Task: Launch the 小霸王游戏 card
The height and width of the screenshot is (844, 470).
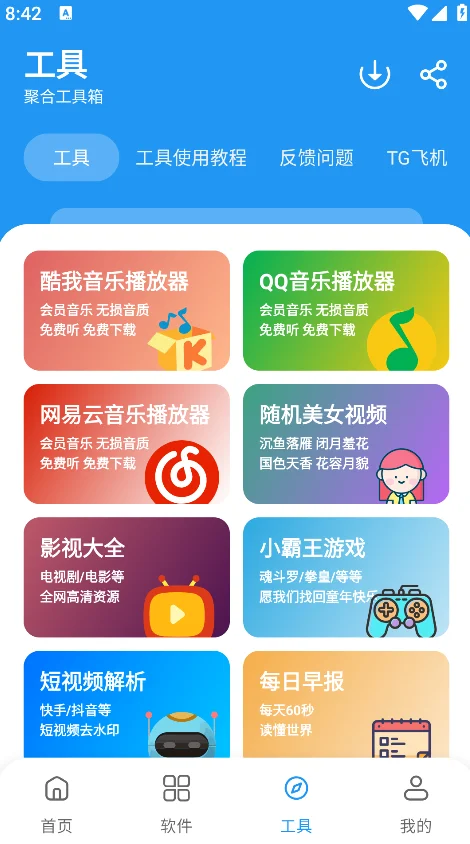Action: click(x=346, y=578)
